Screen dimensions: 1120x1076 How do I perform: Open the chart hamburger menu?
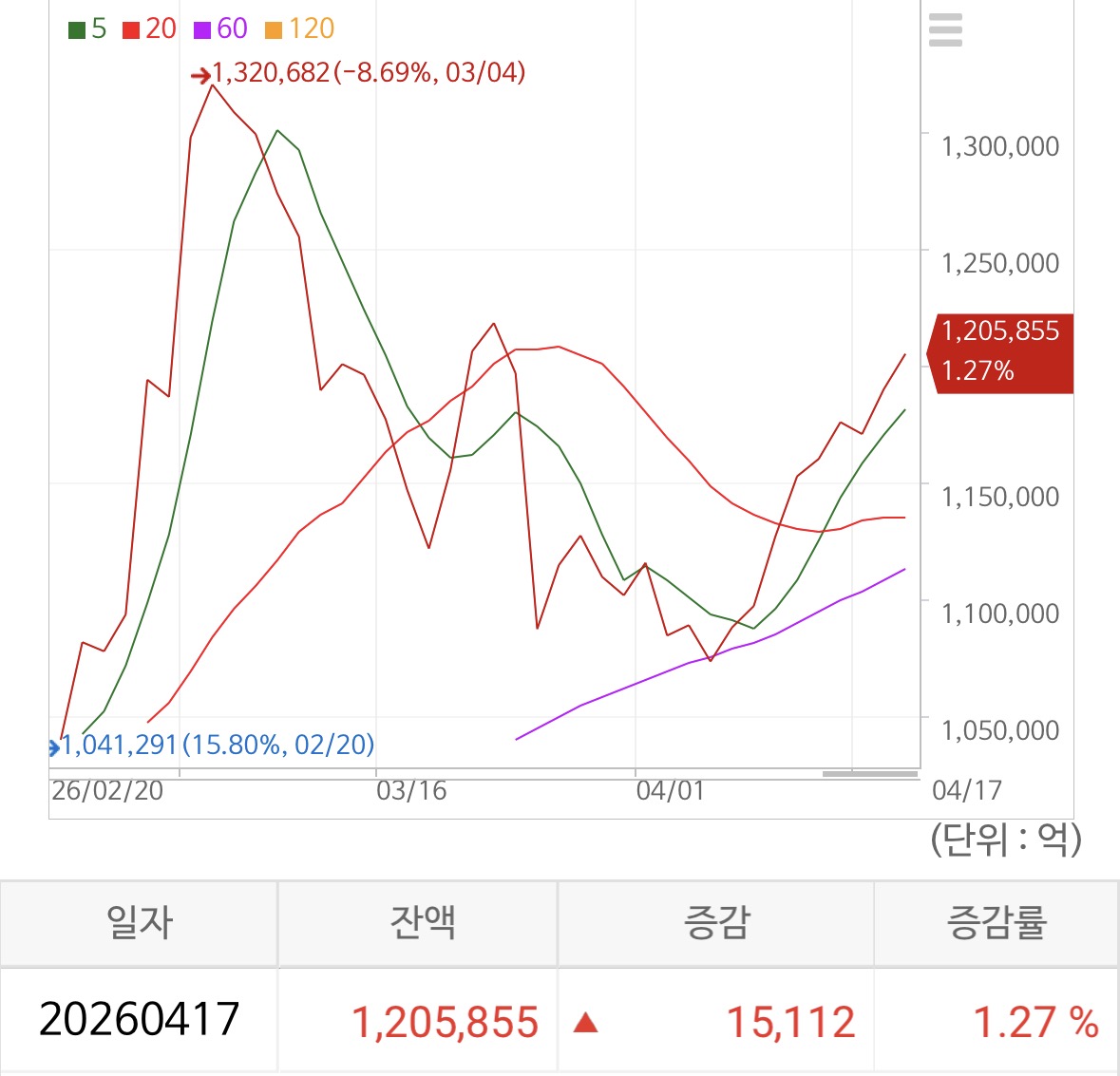pos(945,30)
